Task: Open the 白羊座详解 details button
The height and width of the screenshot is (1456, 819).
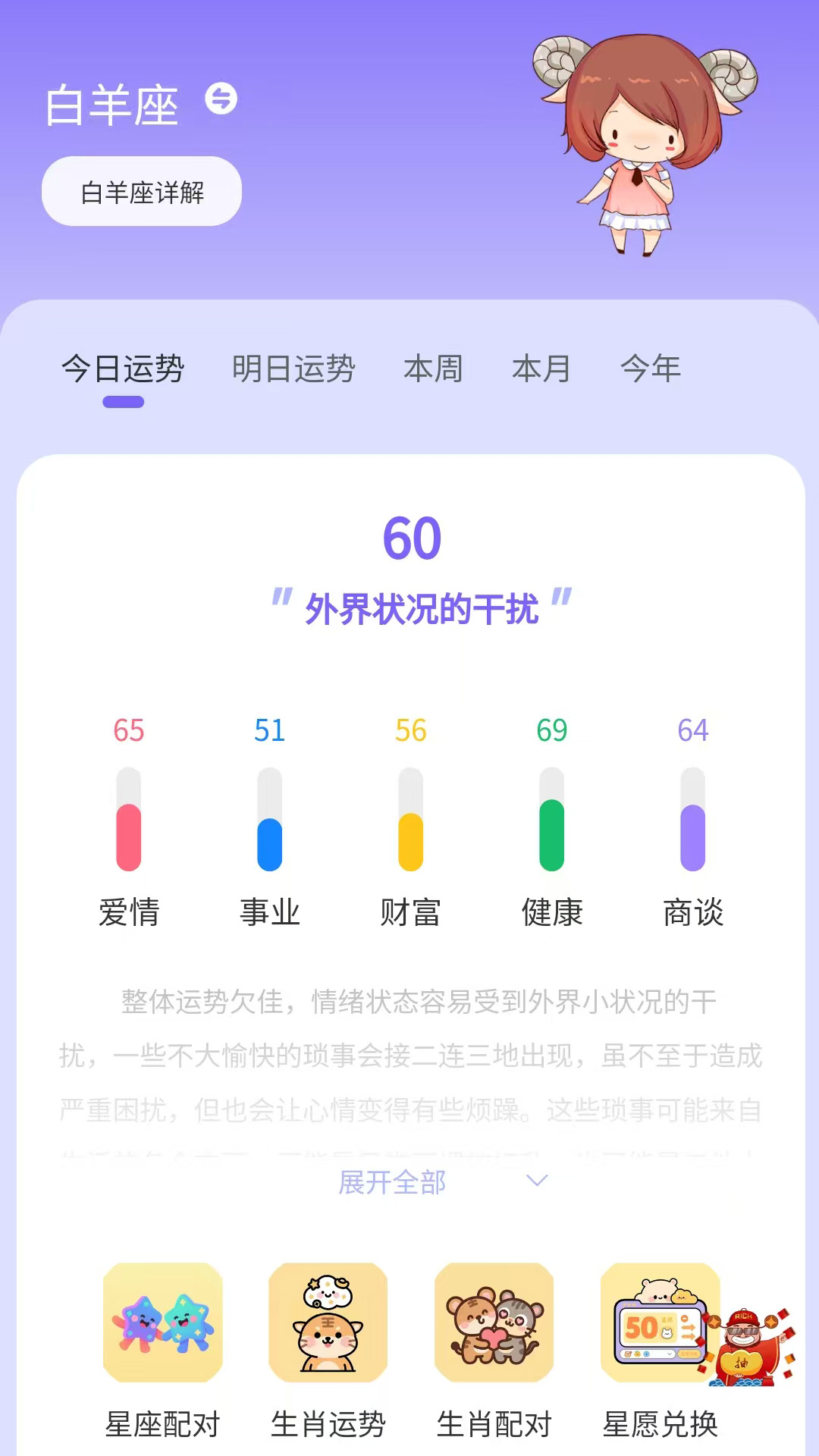Action: pyautogui.click(x=141, y=190)
